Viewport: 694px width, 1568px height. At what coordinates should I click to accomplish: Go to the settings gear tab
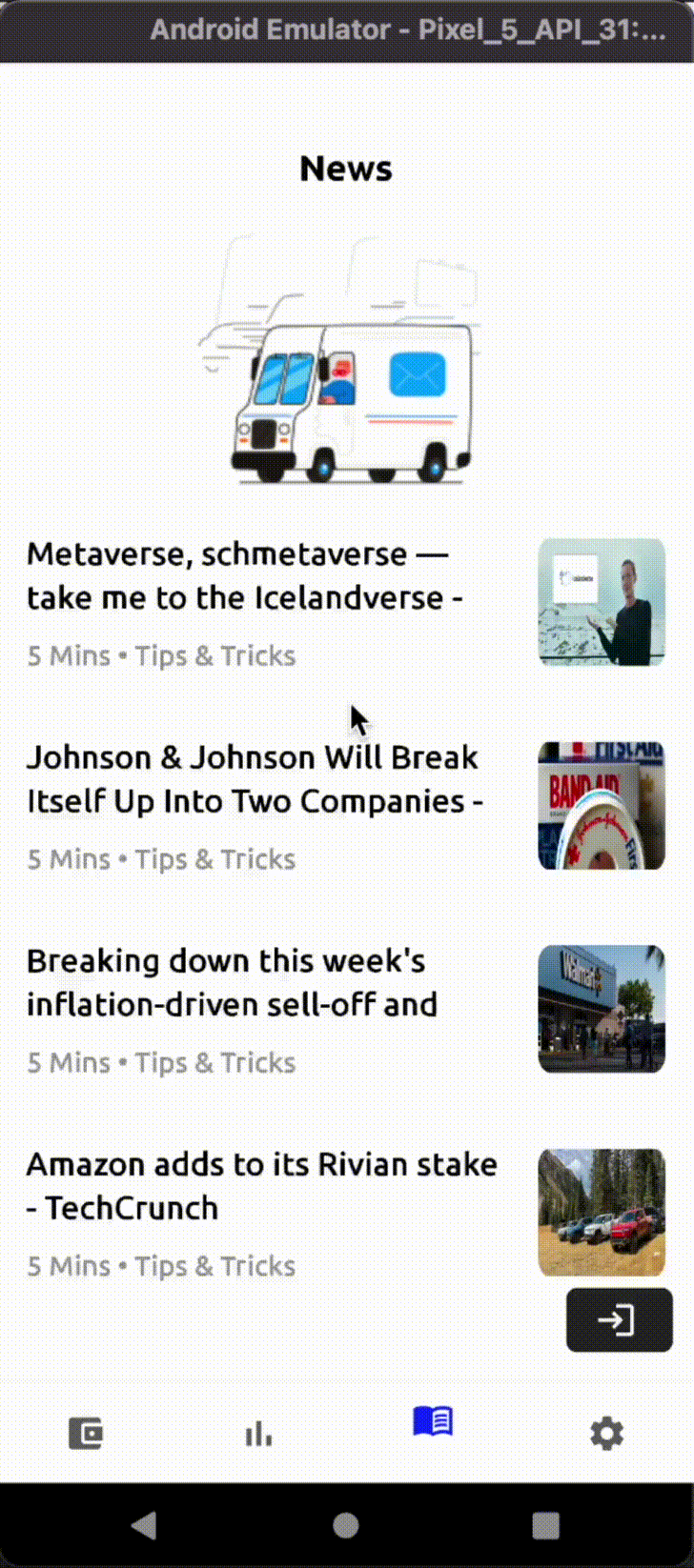[x=606, y=1434]
